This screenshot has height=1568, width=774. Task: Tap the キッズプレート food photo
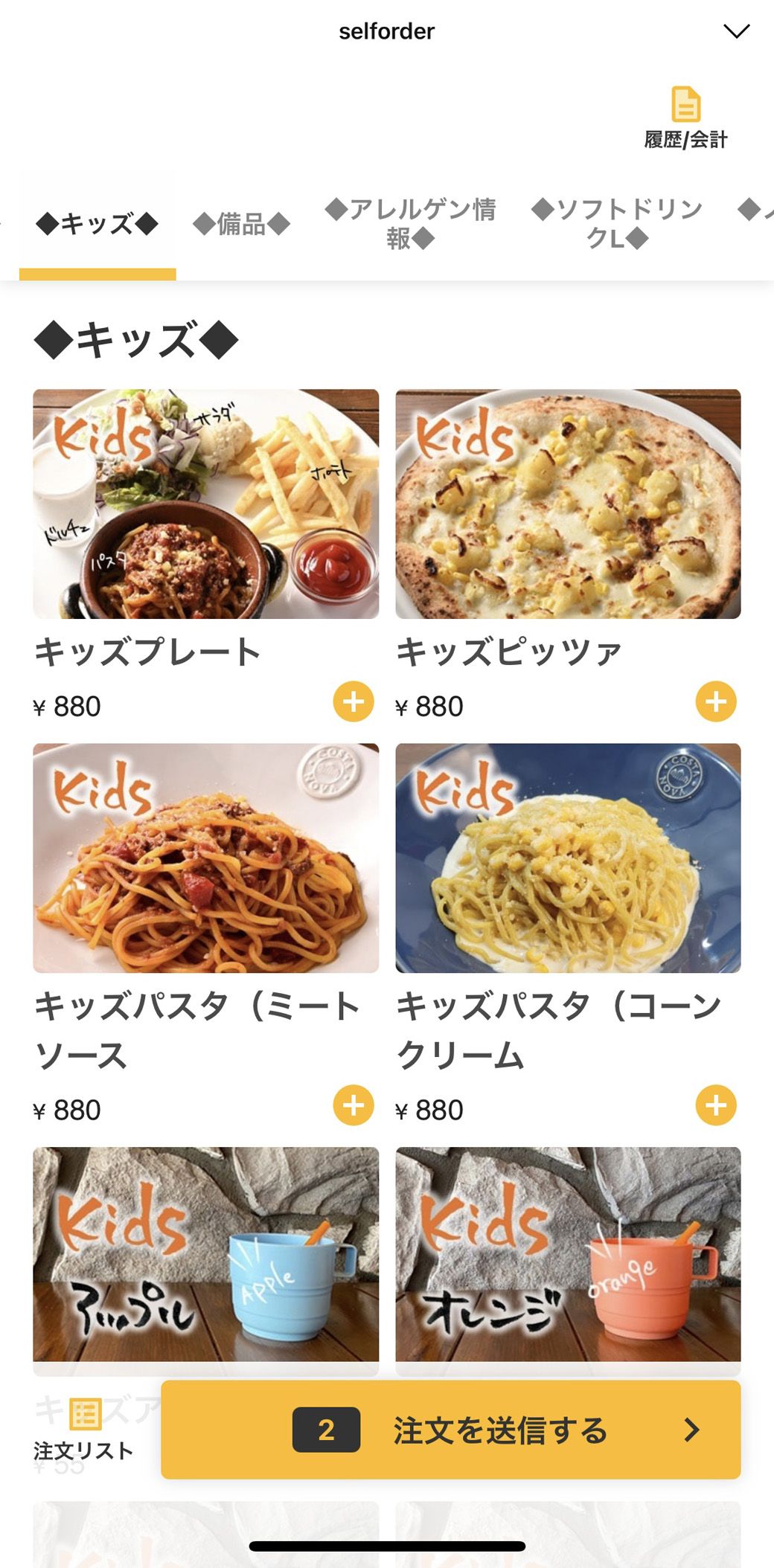pyautogui.click(x=204, y=501)
